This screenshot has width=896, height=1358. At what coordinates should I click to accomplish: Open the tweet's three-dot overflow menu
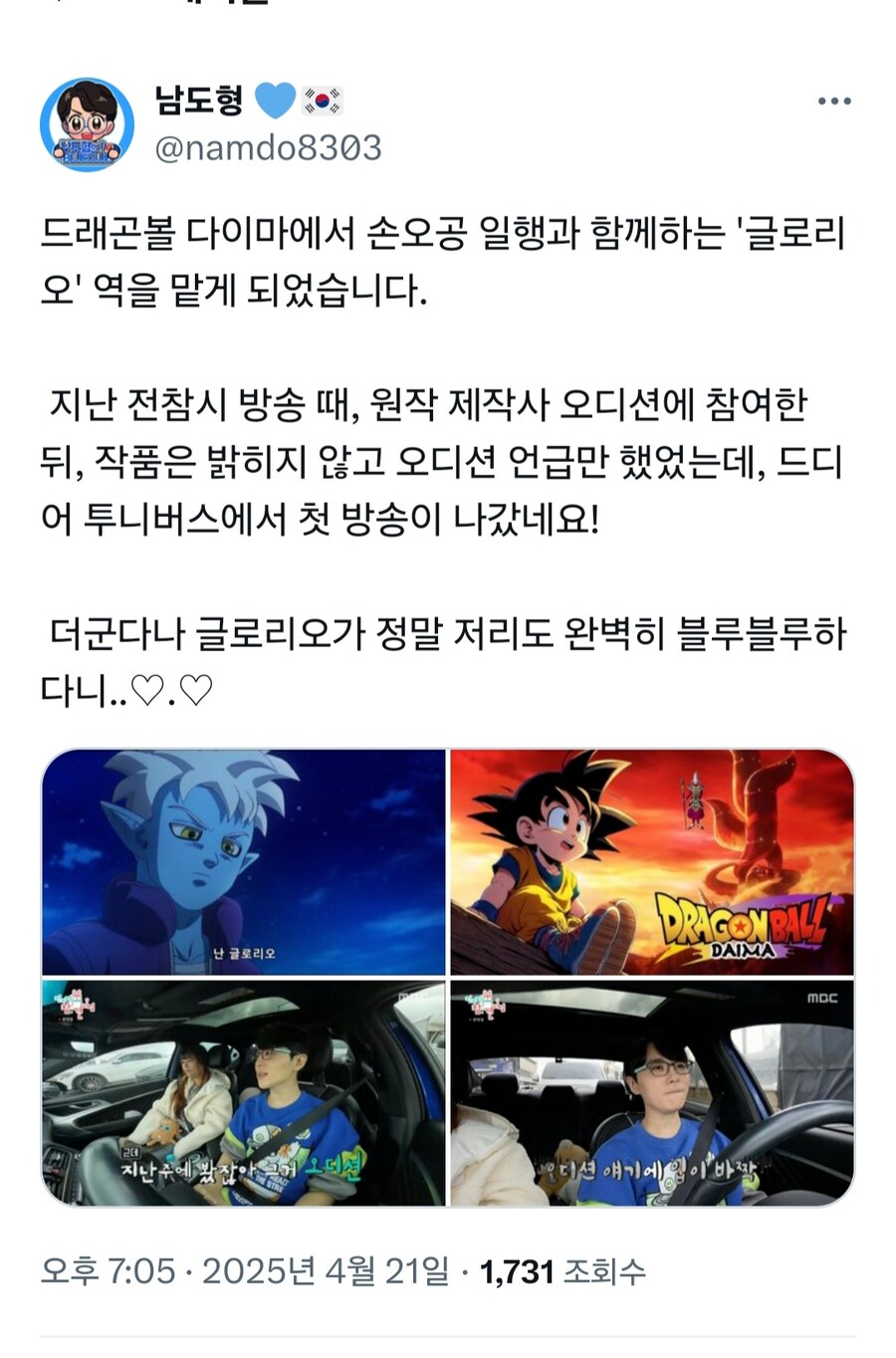[x=833, y=102]
